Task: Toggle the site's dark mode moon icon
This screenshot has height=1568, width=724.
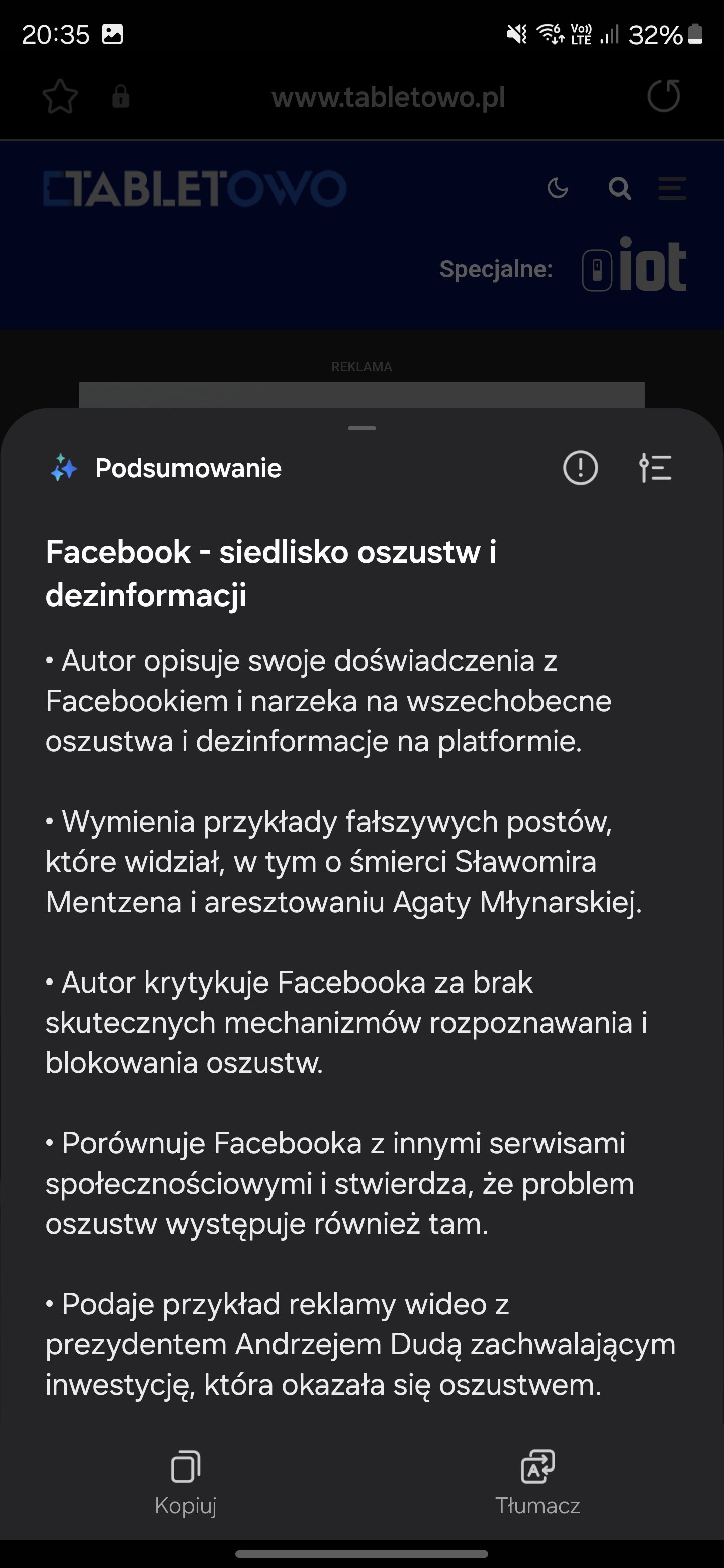Action: 558,188
